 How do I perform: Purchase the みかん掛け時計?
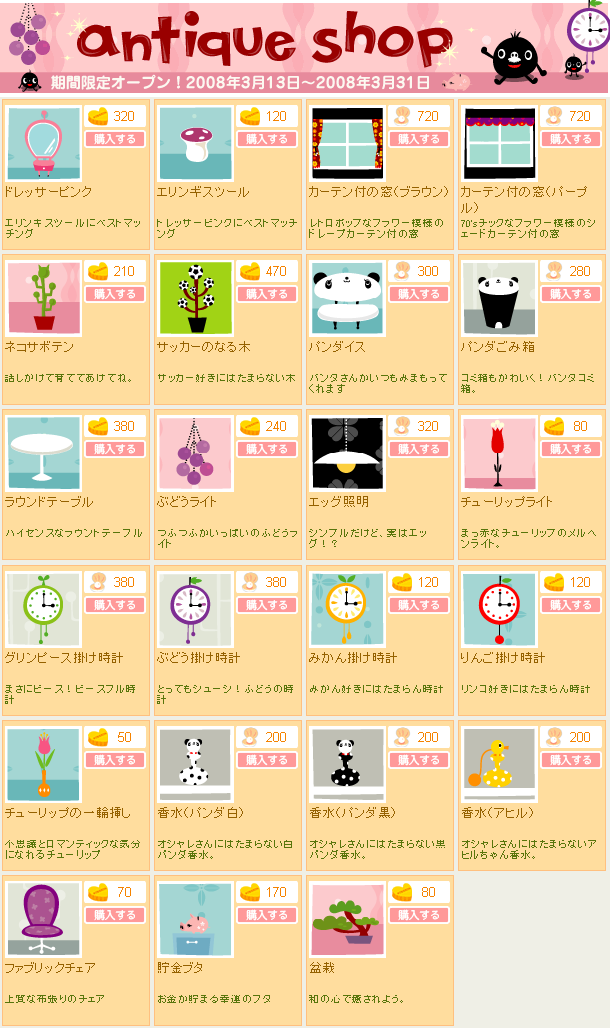click(x=419, y=605)
